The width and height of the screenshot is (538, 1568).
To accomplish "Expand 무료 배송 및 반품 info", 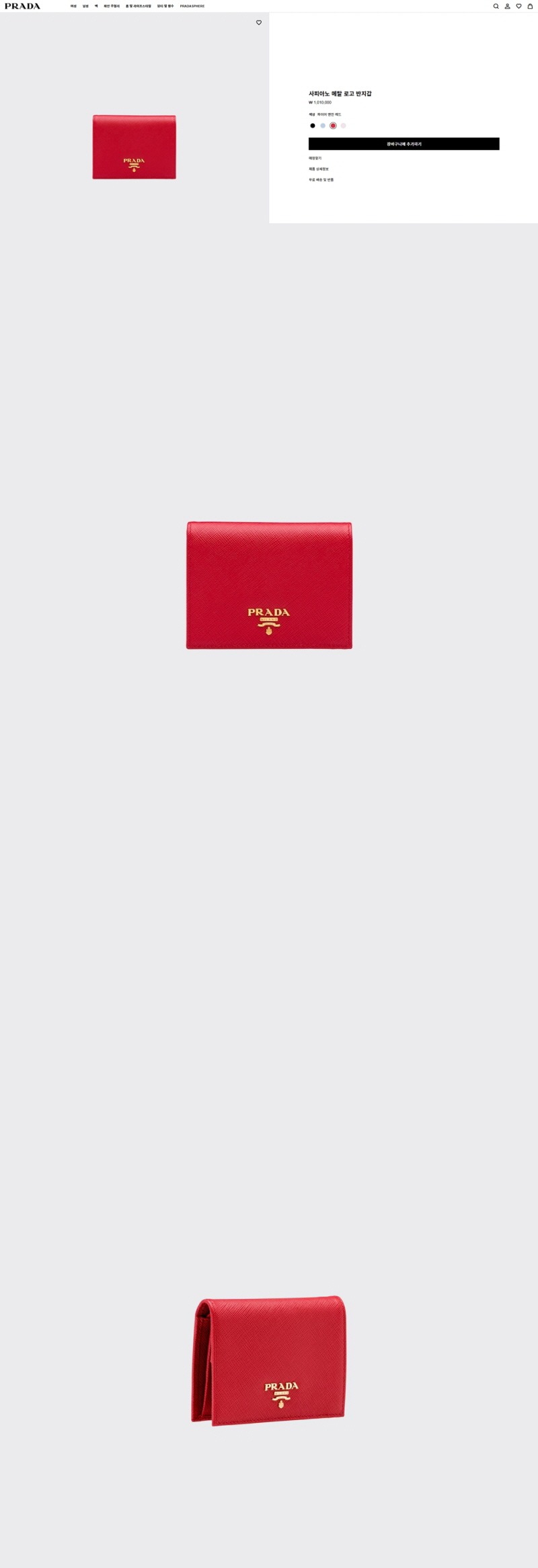I will (321, 180).
